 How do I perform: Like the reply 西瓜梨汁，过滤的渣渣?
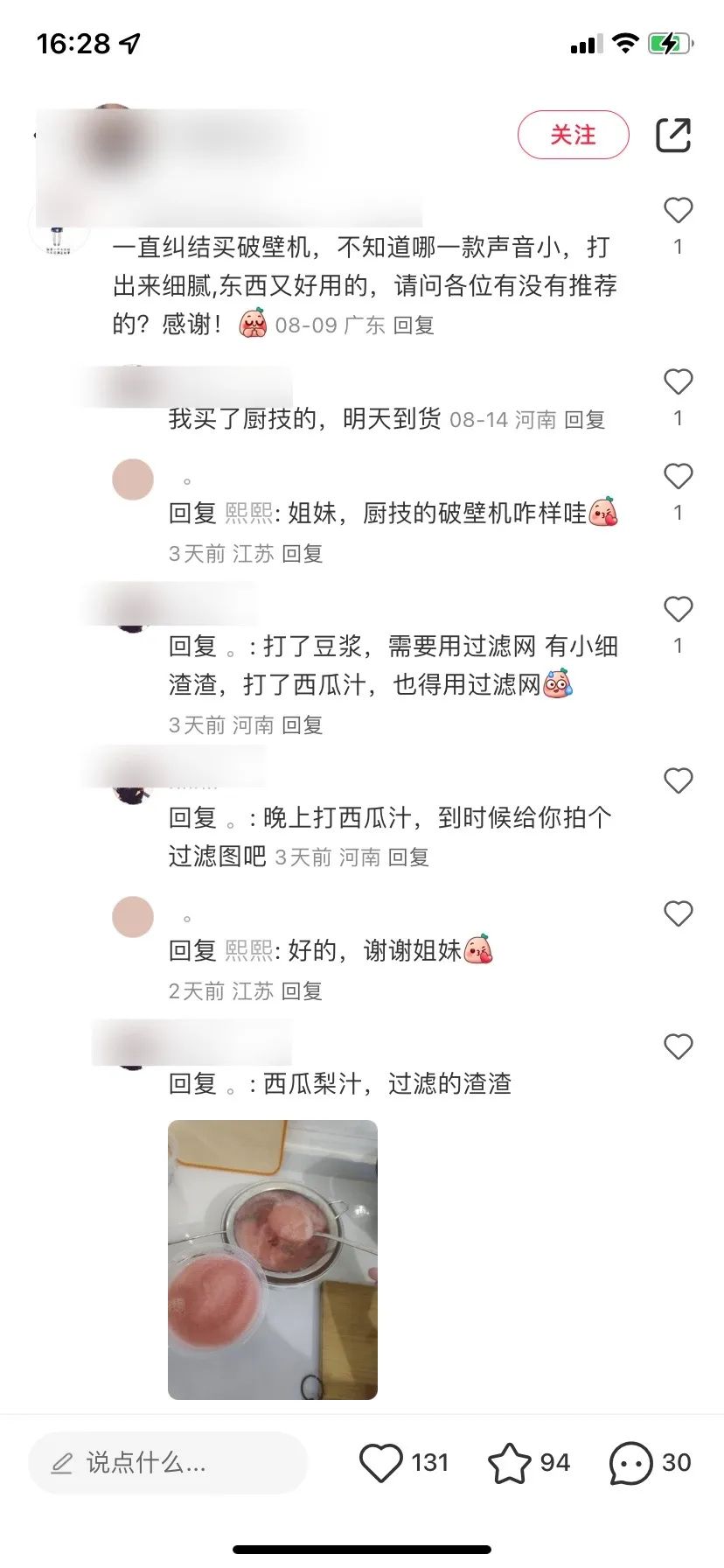[678, 1046]
